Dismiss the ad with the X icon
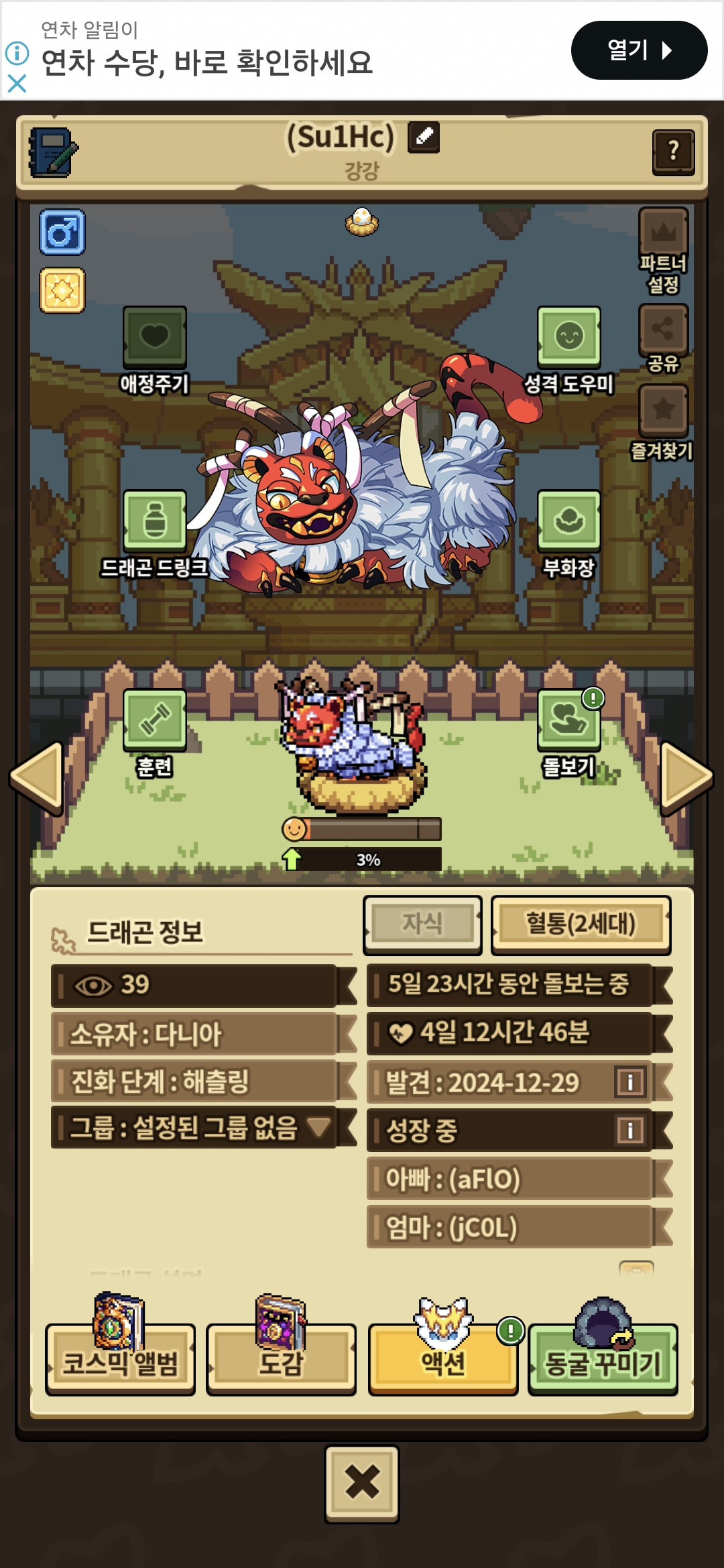724x1568 pixels. pos(17,83)
